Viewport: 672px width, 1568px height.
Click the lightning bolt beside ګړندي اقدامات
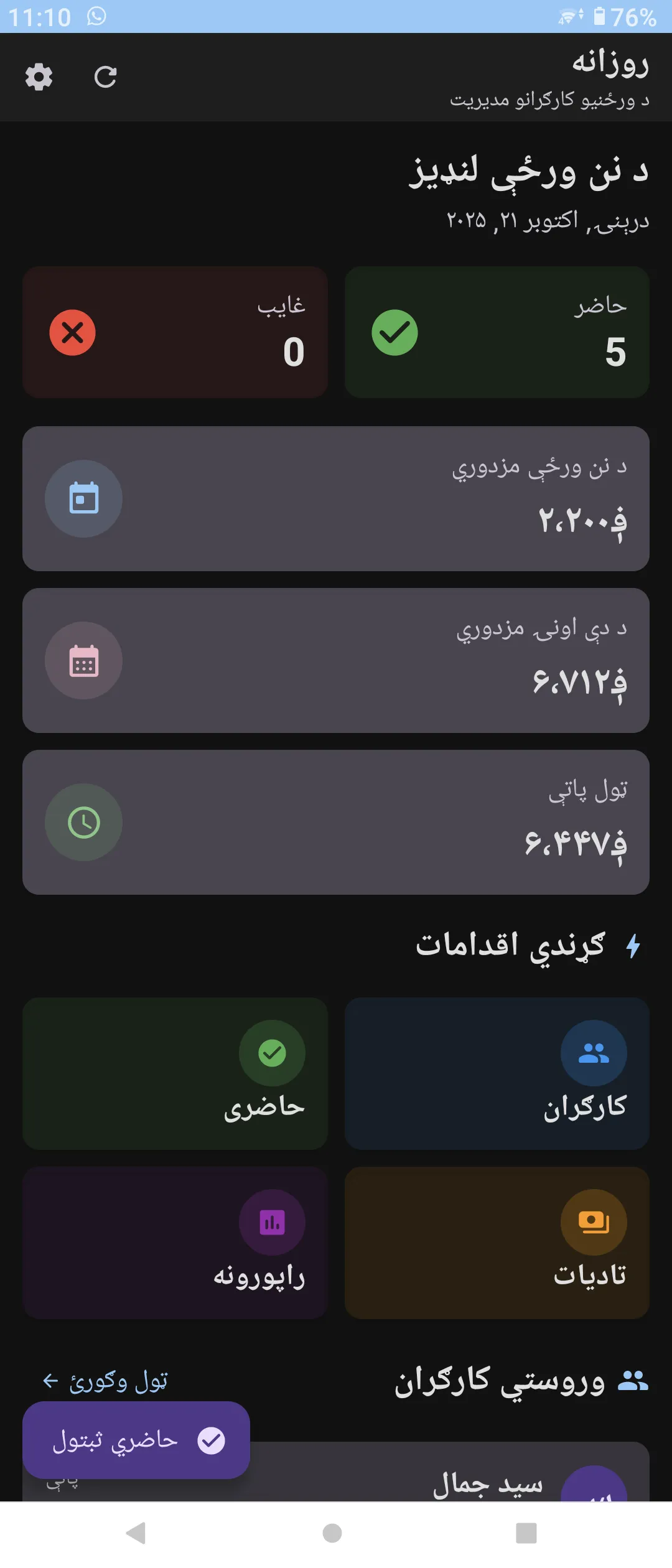[x=634, y=945]
